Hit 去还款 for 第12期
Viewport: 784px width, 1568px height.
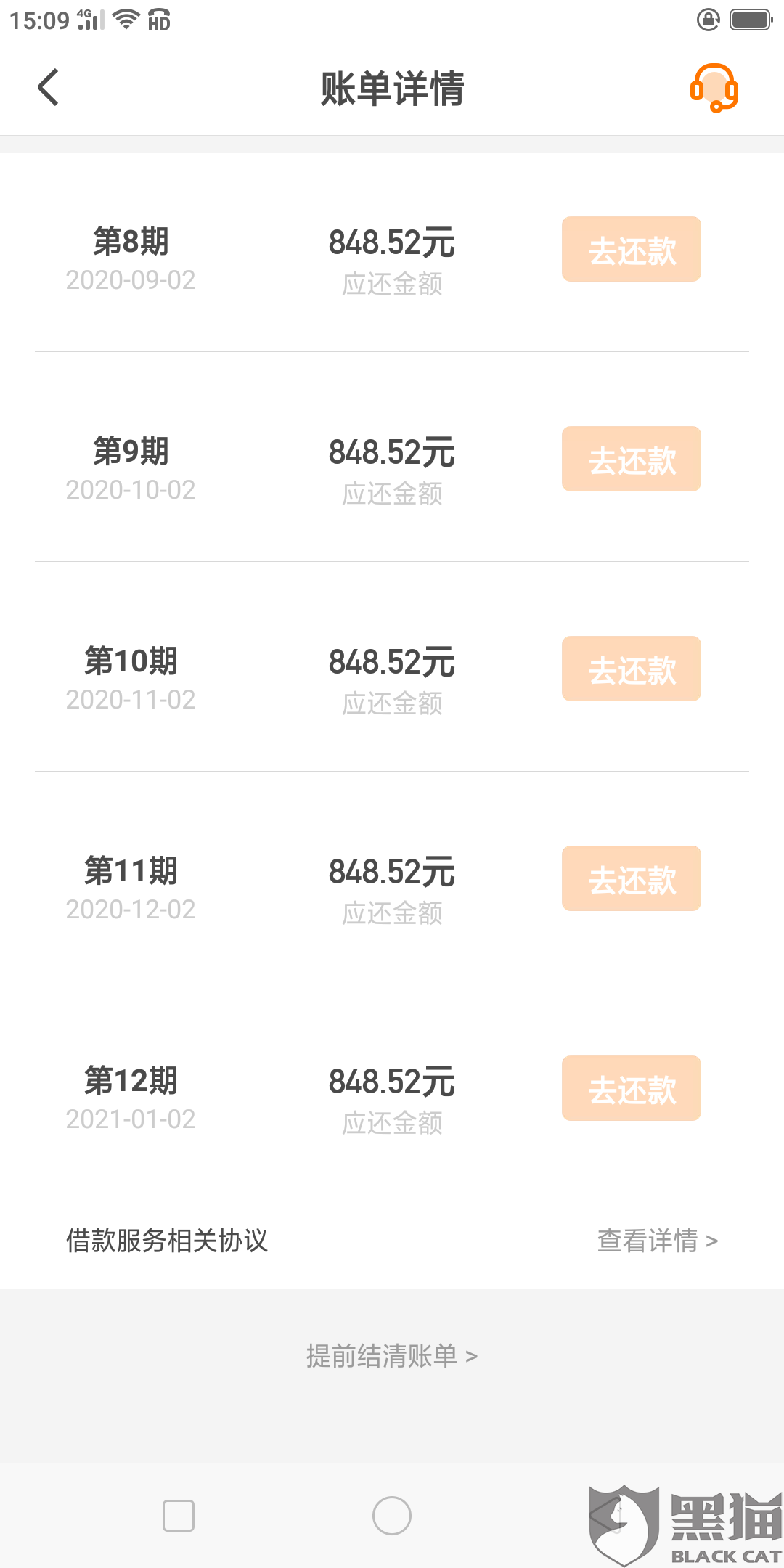(631, 1088)
